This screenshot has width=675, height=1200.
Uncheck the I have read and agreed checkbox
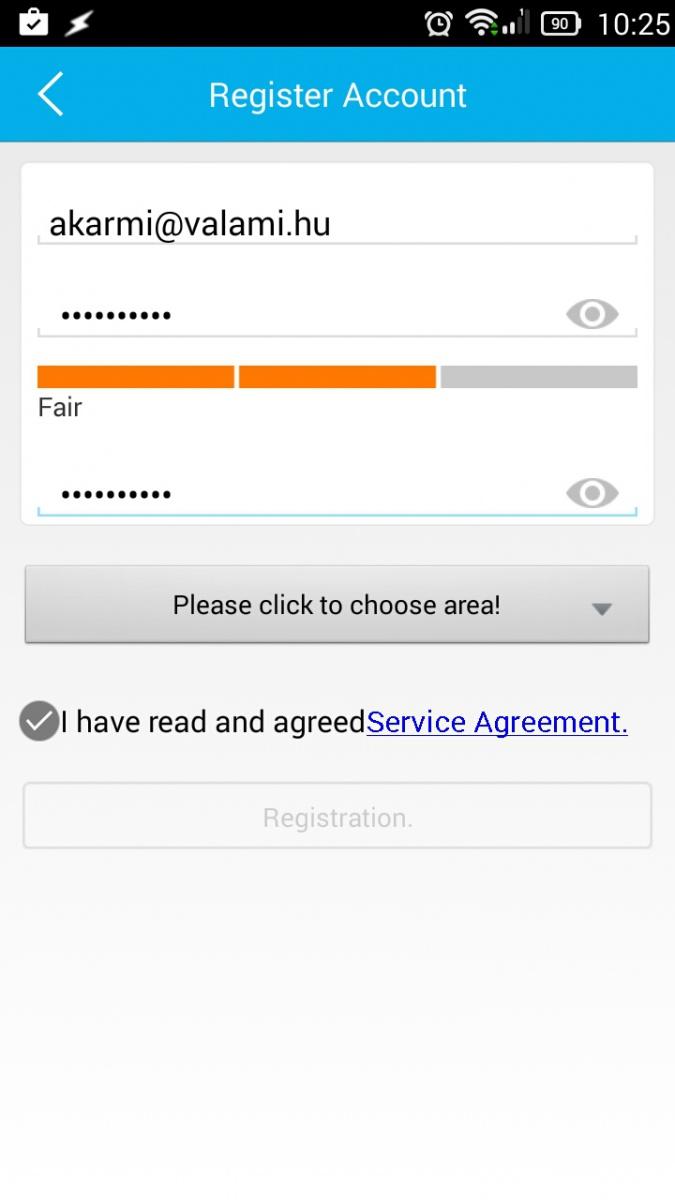pyautogui.click(x=39, y=721)
